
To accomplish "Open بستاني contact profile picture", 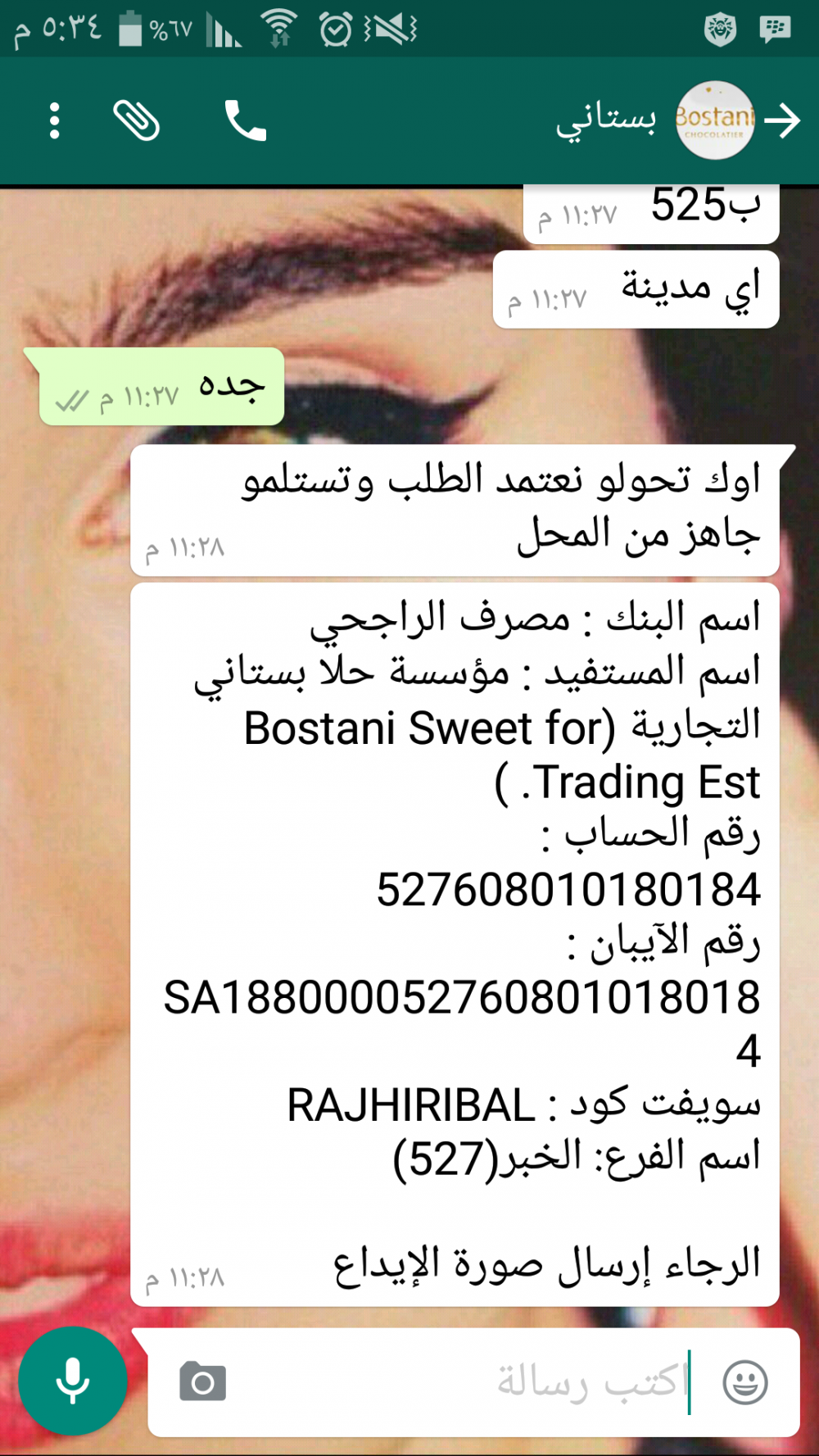I will [x=714, y=121].
